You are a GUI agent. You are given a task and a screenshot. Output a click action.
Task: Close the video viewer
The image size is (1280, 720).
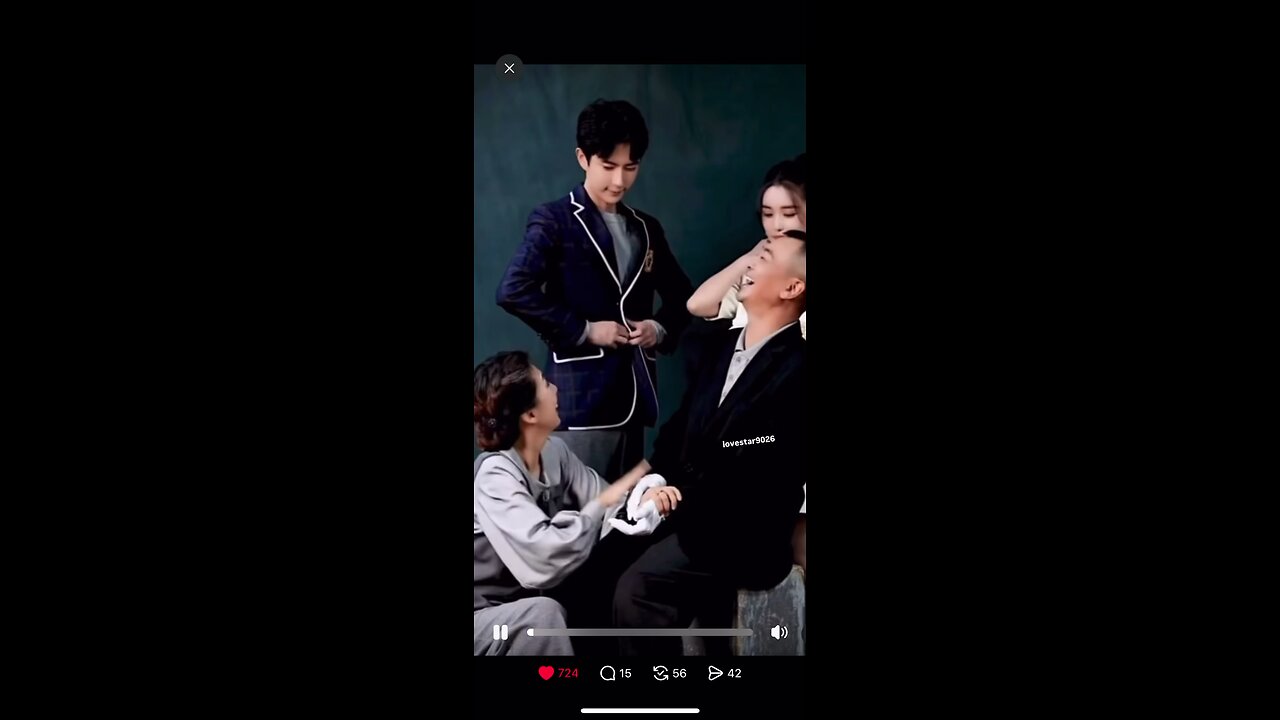509,68
